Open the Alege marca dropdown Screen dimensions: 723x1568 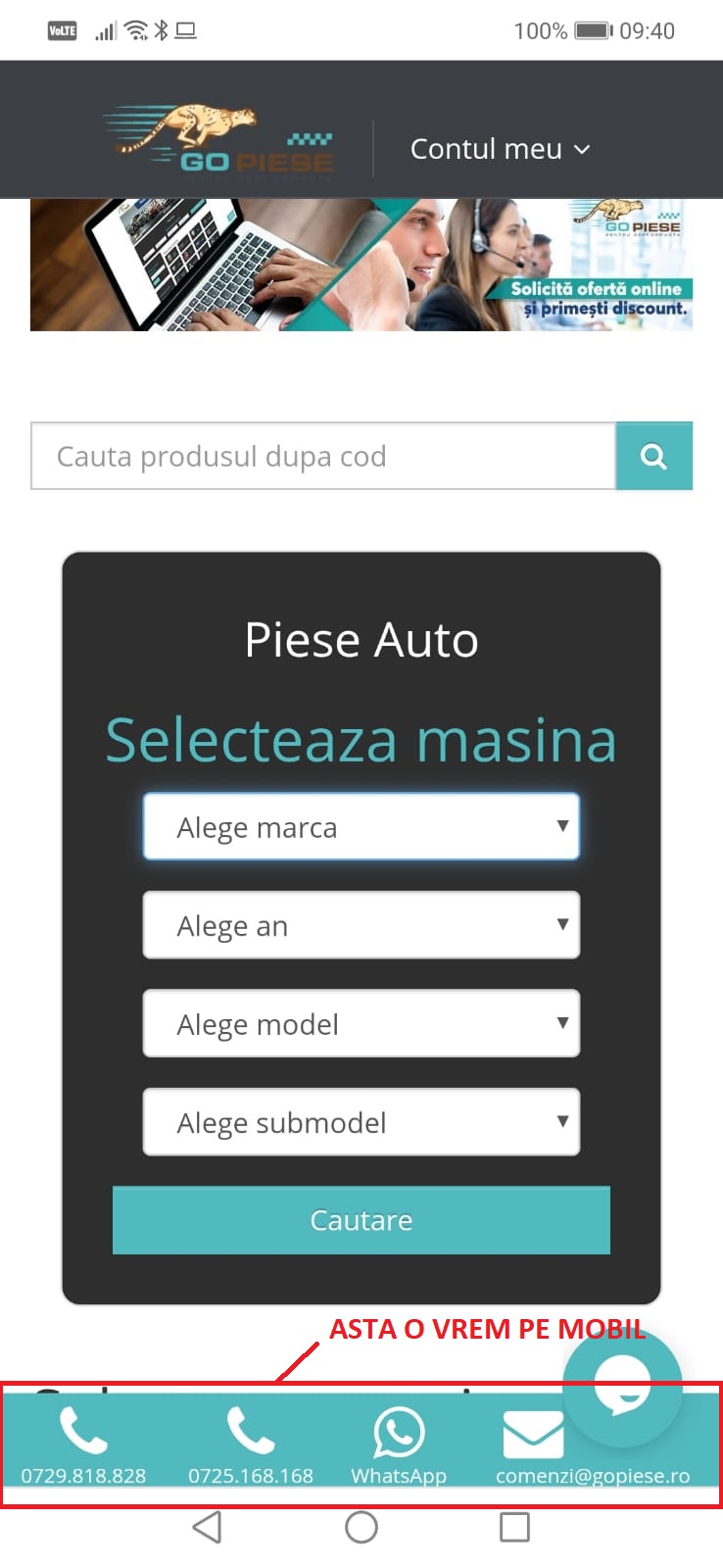tap(361, 827)
